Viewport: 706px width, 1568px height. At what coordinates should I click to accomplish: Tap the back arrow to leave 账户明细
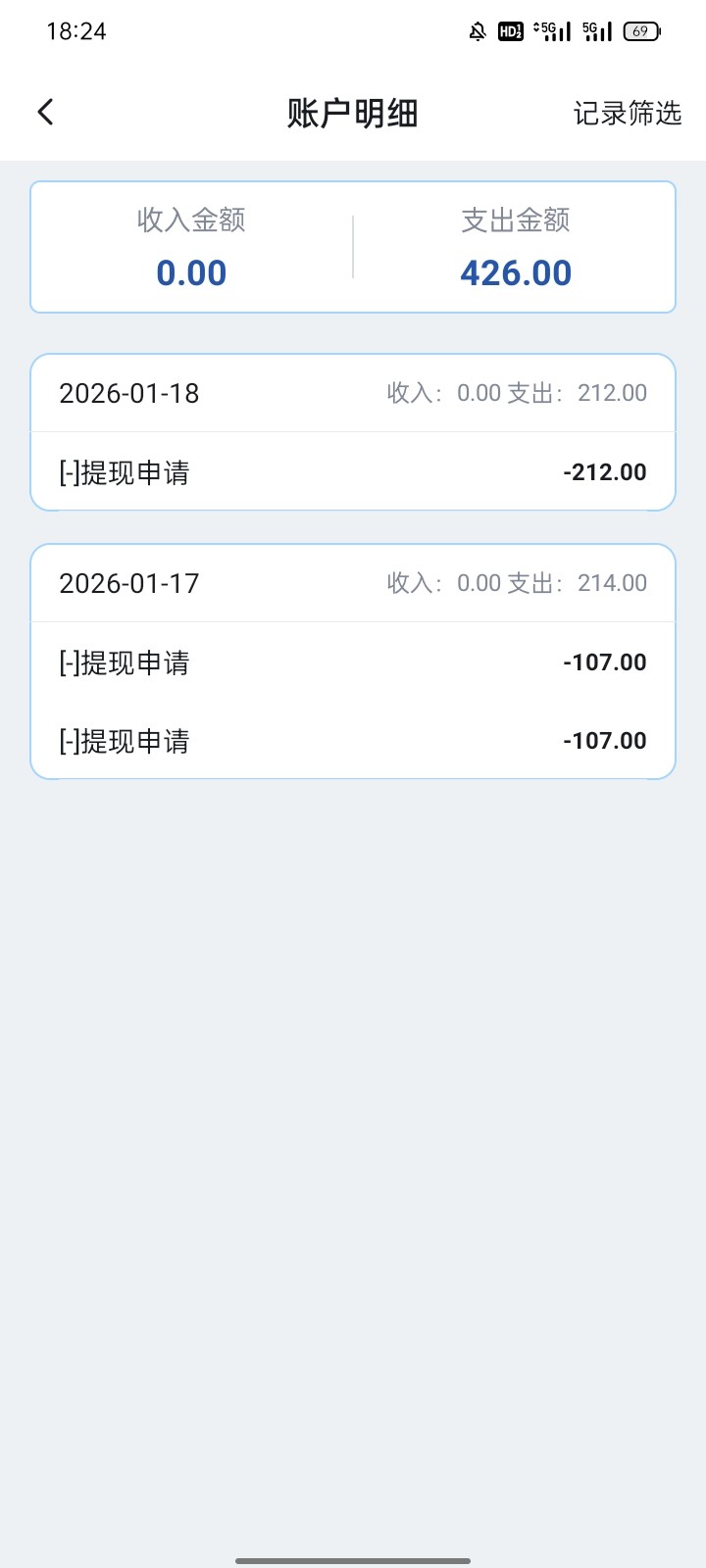[x=45, y=112]
